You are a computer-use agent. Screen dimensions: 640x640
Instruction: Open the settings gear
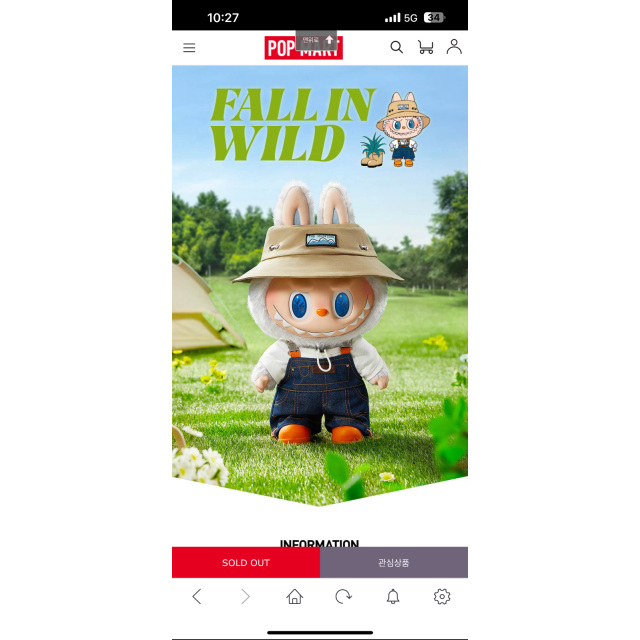[x=442, y=596]
